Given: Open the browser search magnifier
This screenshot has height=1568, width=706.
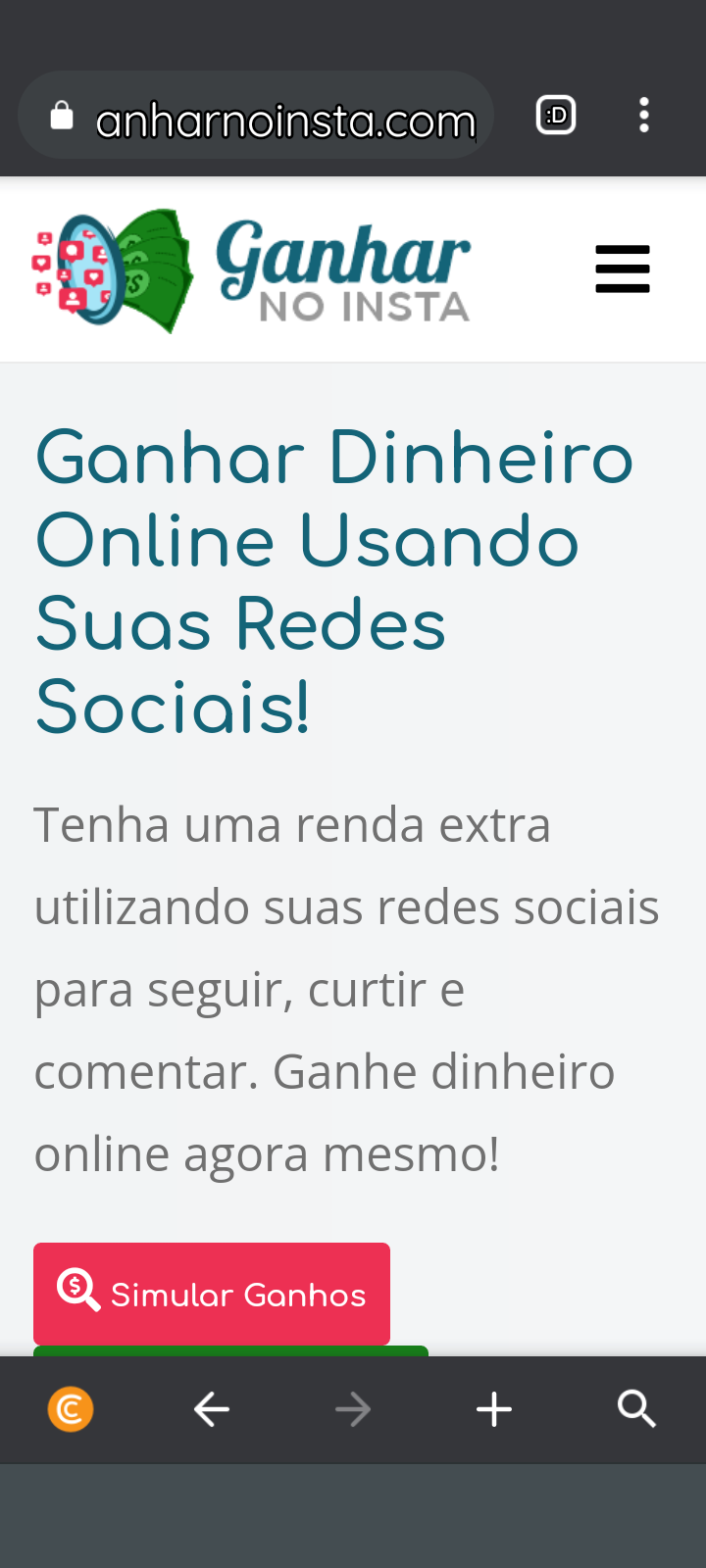Looking at the screenshot, I should 635,1410.
